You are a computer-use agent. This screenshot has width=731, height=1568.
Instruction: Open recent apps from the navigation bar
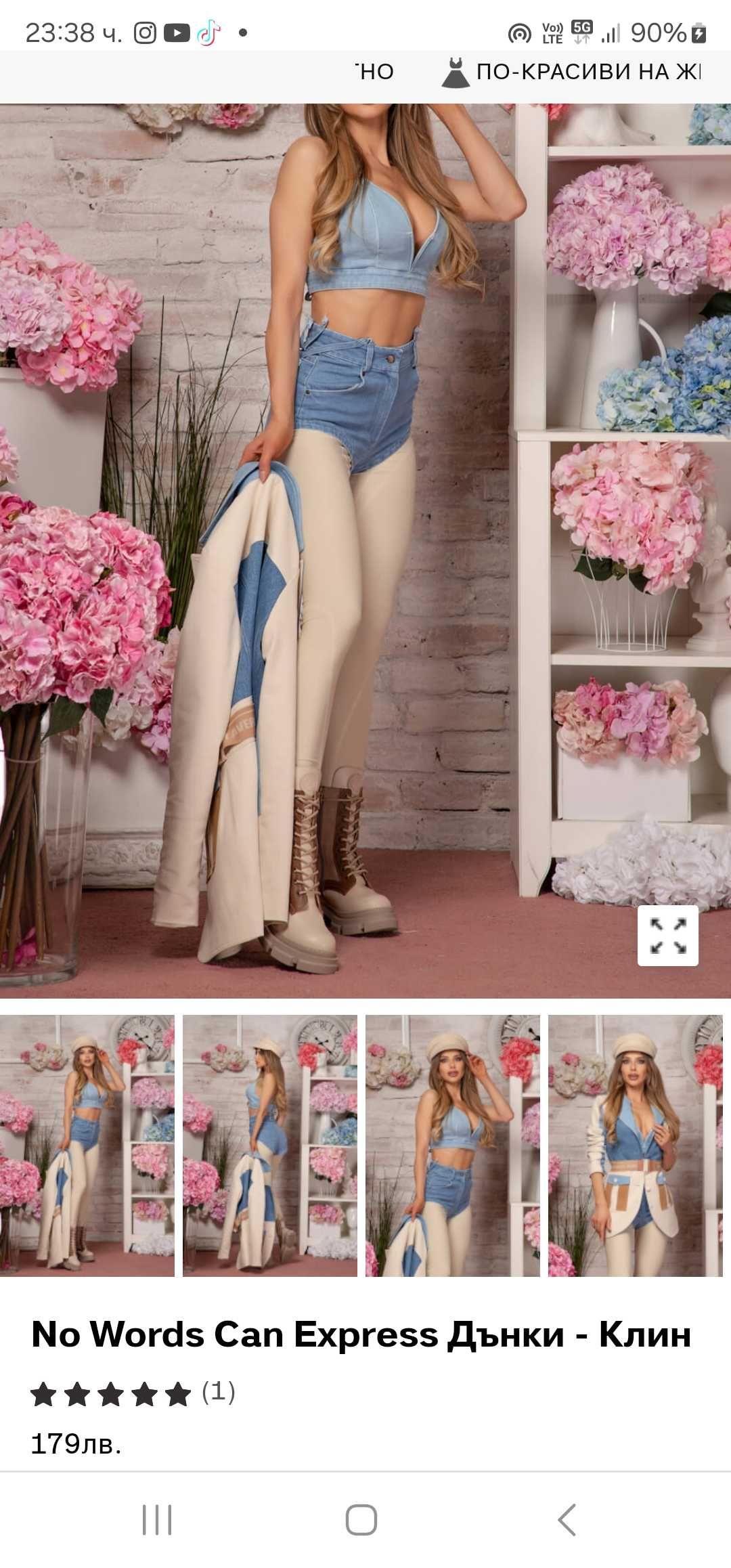click(157, 1519)
